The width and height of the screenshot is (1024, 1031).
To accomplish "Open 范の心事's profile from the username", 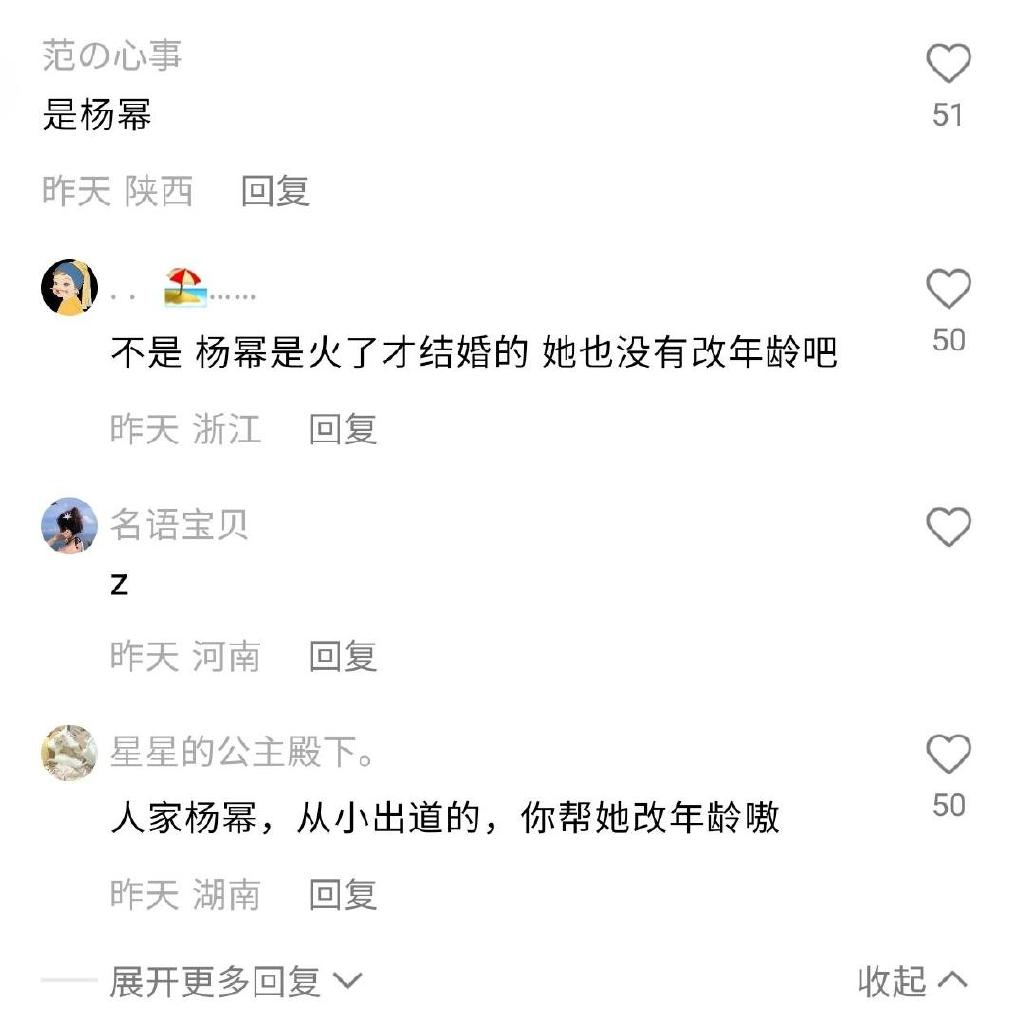I will [x=112, y=56].
